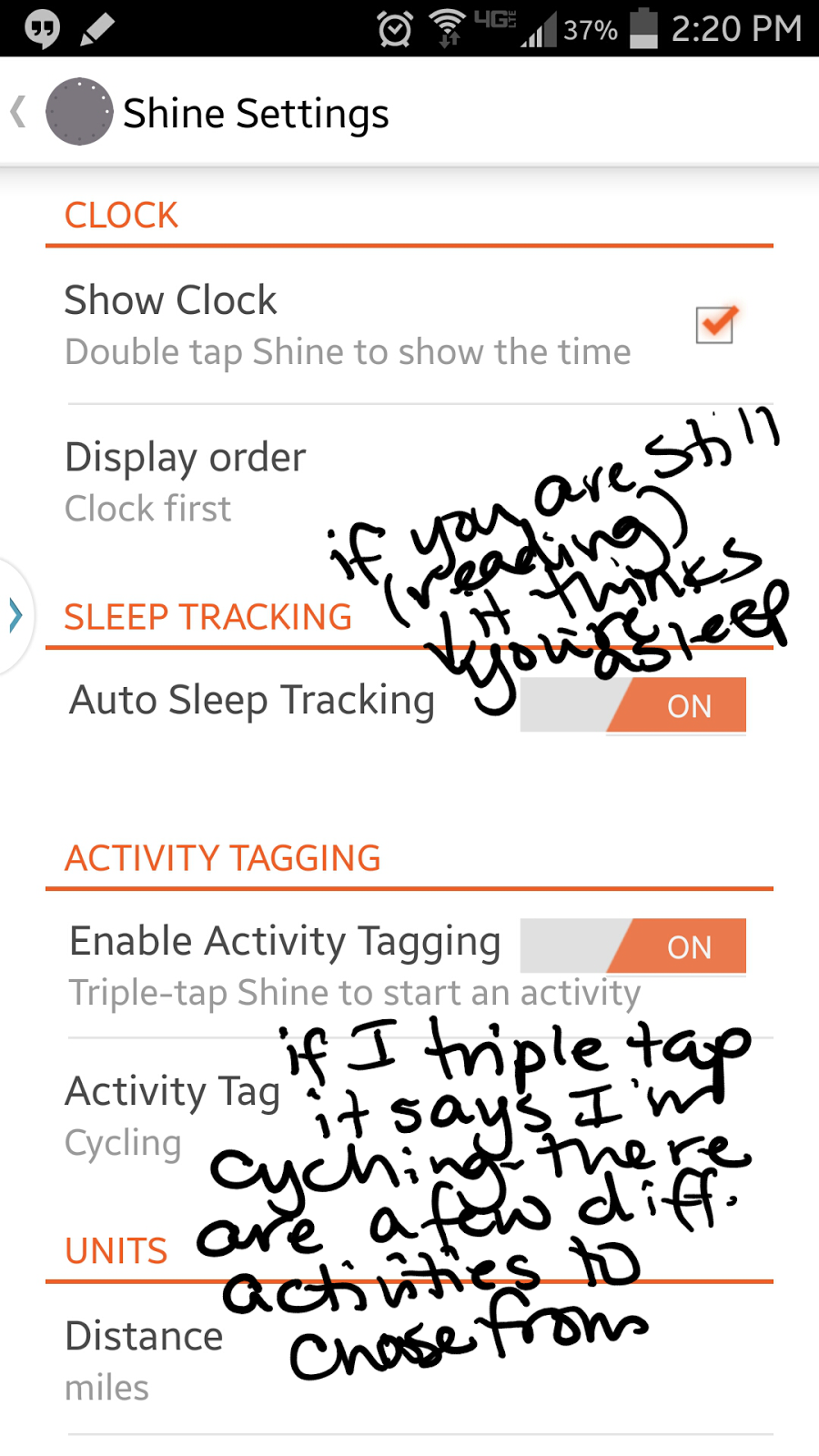
Task: Uncheck the Show Clock checkbox
Action: pos(715,325)
